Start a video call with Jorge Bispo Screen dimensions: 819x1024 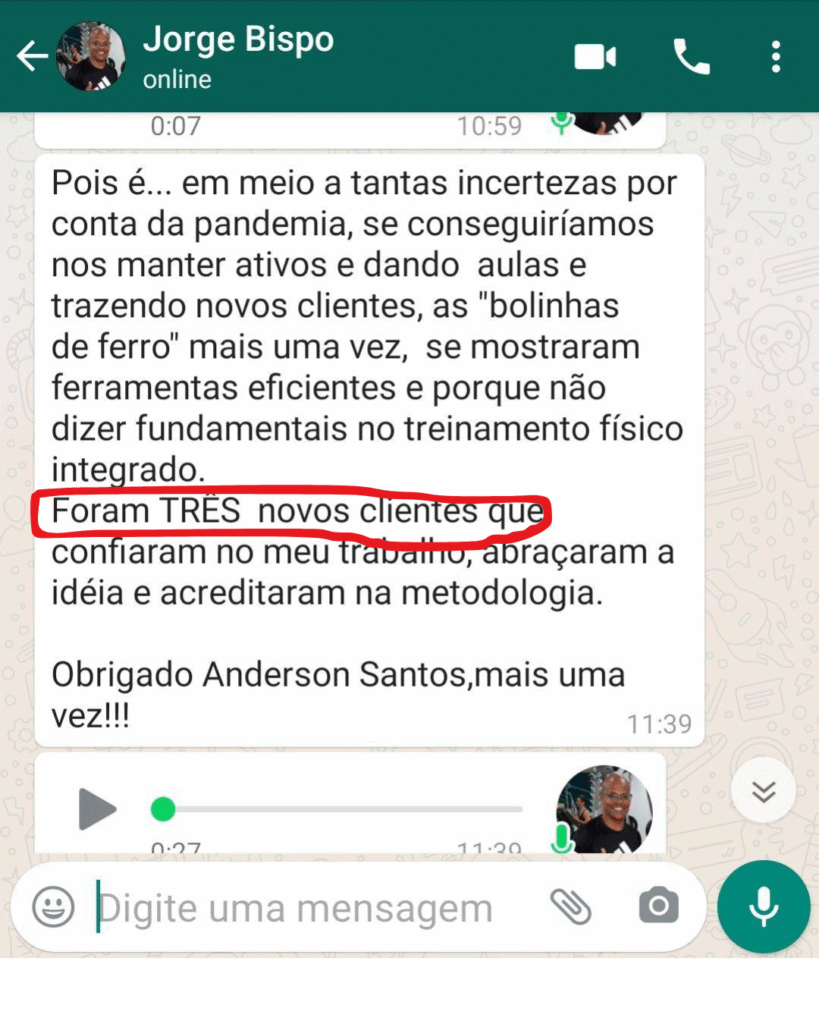pyautogui.click(x=595, y=57)
